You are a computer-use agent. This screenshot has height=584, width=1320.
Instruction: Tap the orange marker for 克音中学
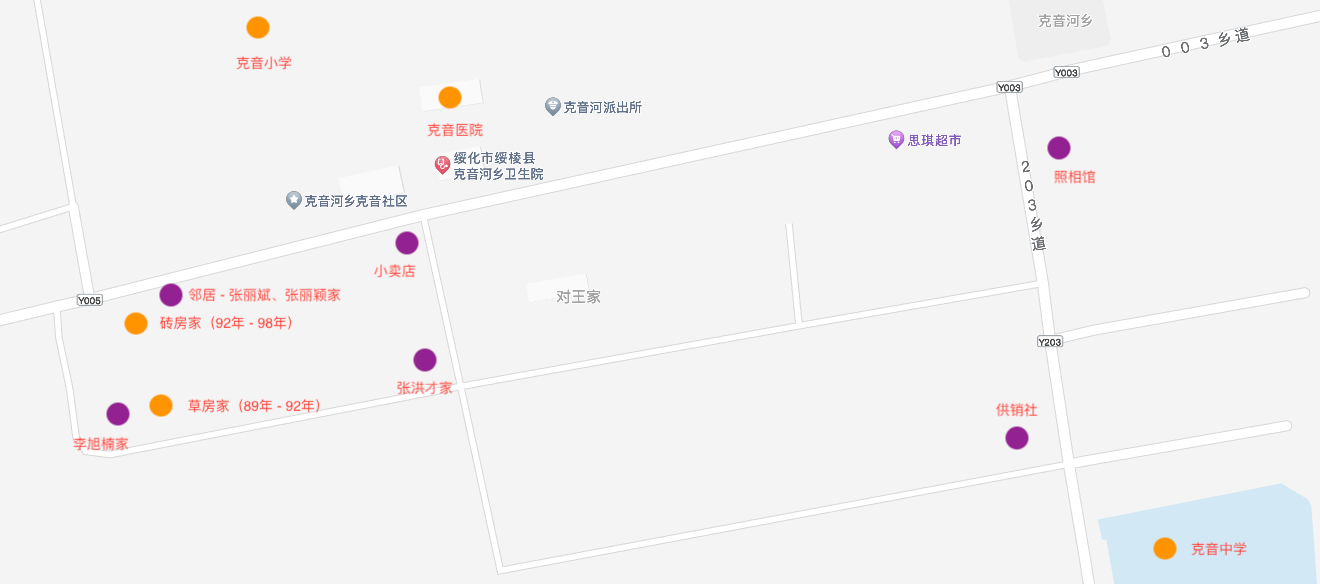pyautogui.click(x=1165, y=548)
